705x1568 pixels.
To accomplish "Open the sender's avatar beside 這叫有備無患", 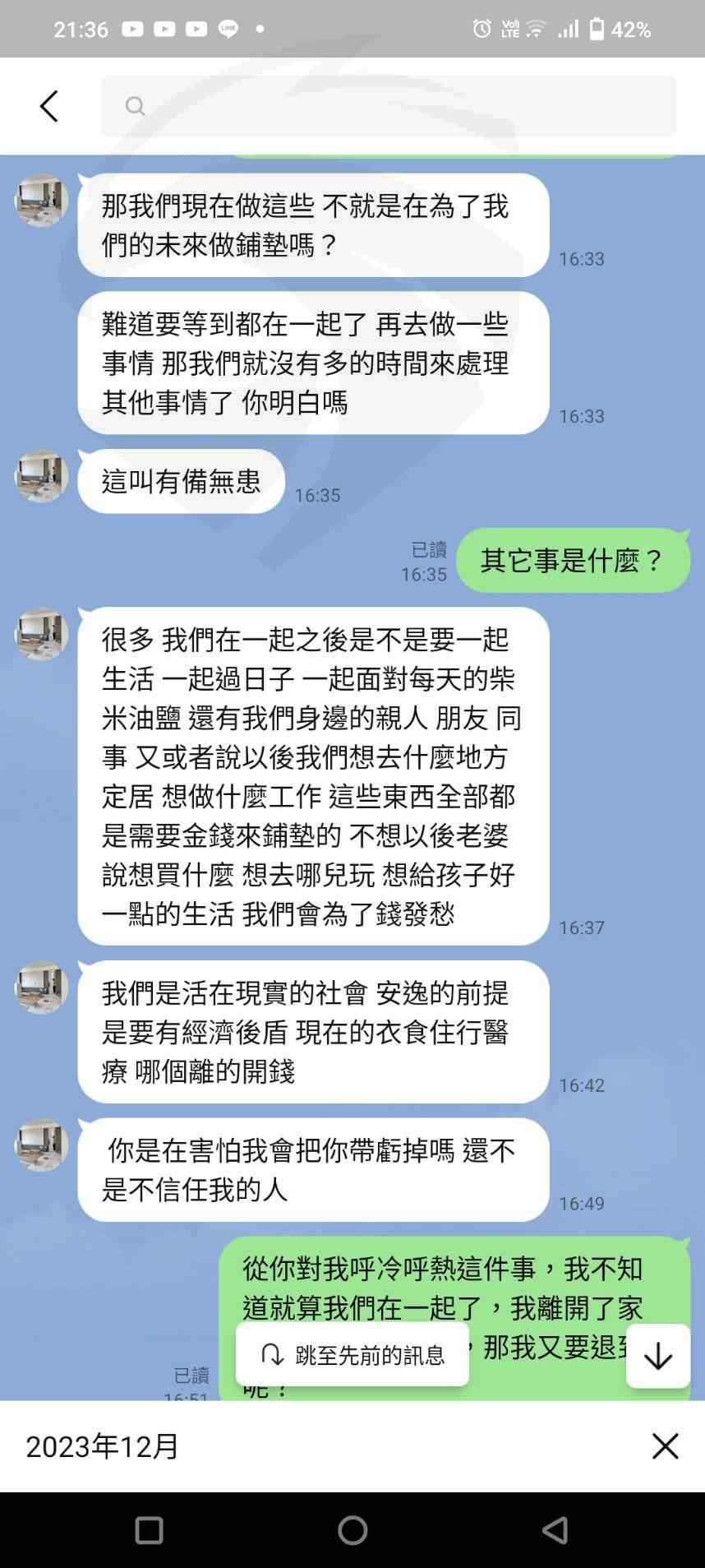I will point(41,476).
